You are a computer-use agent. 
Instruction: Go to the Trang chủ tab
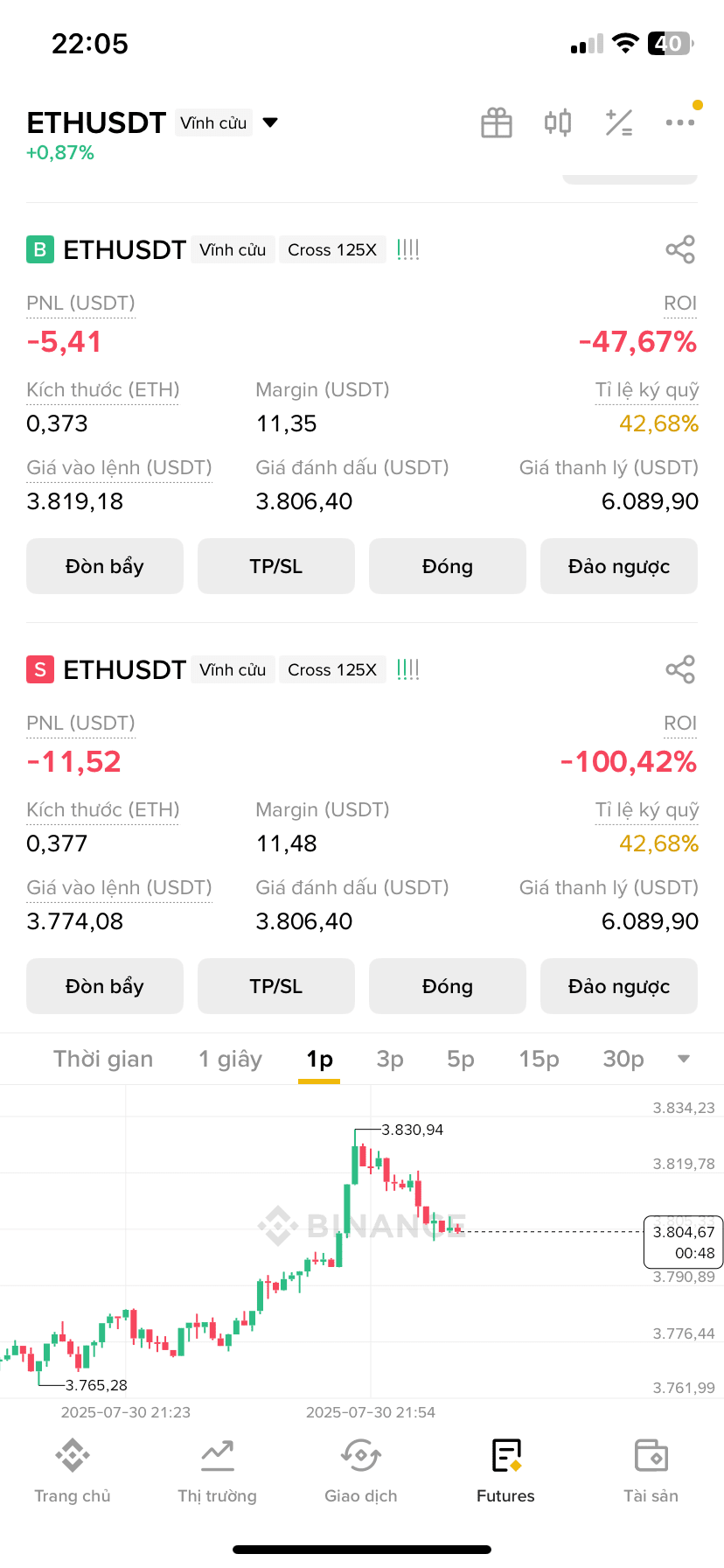73,1472
